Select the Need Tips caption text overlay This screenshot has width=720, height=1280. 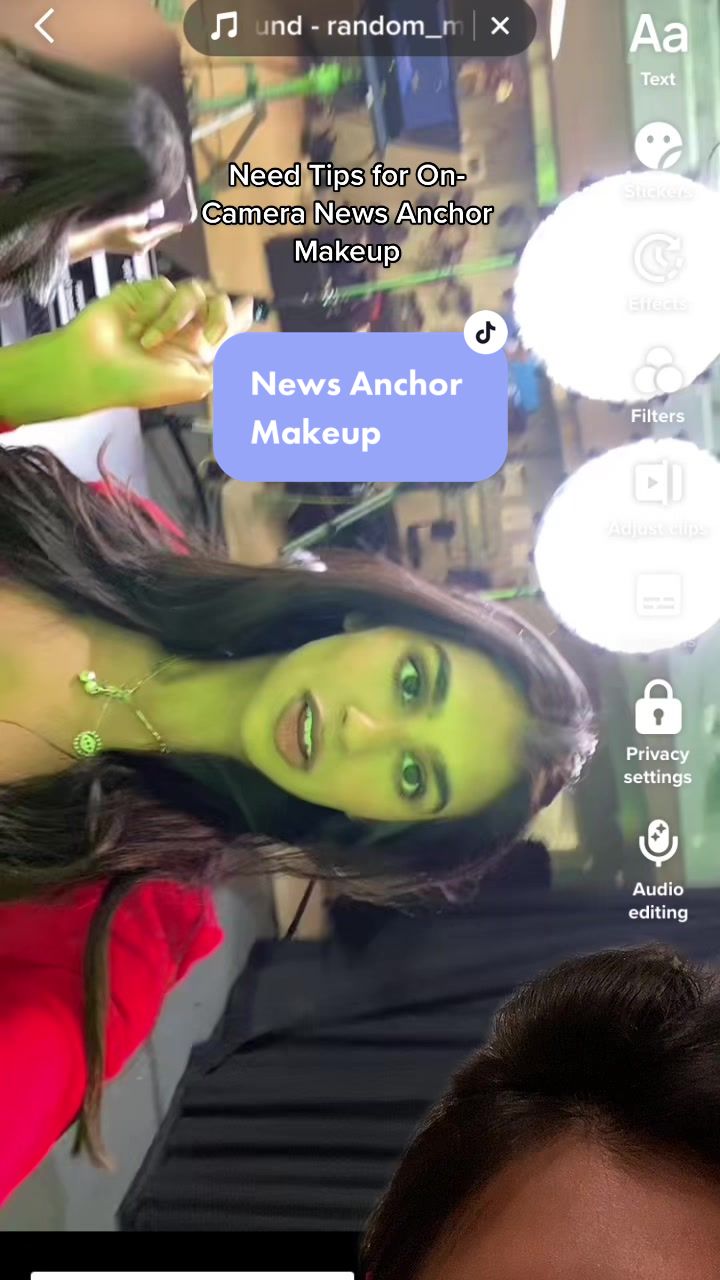click(x=347, y=213)
